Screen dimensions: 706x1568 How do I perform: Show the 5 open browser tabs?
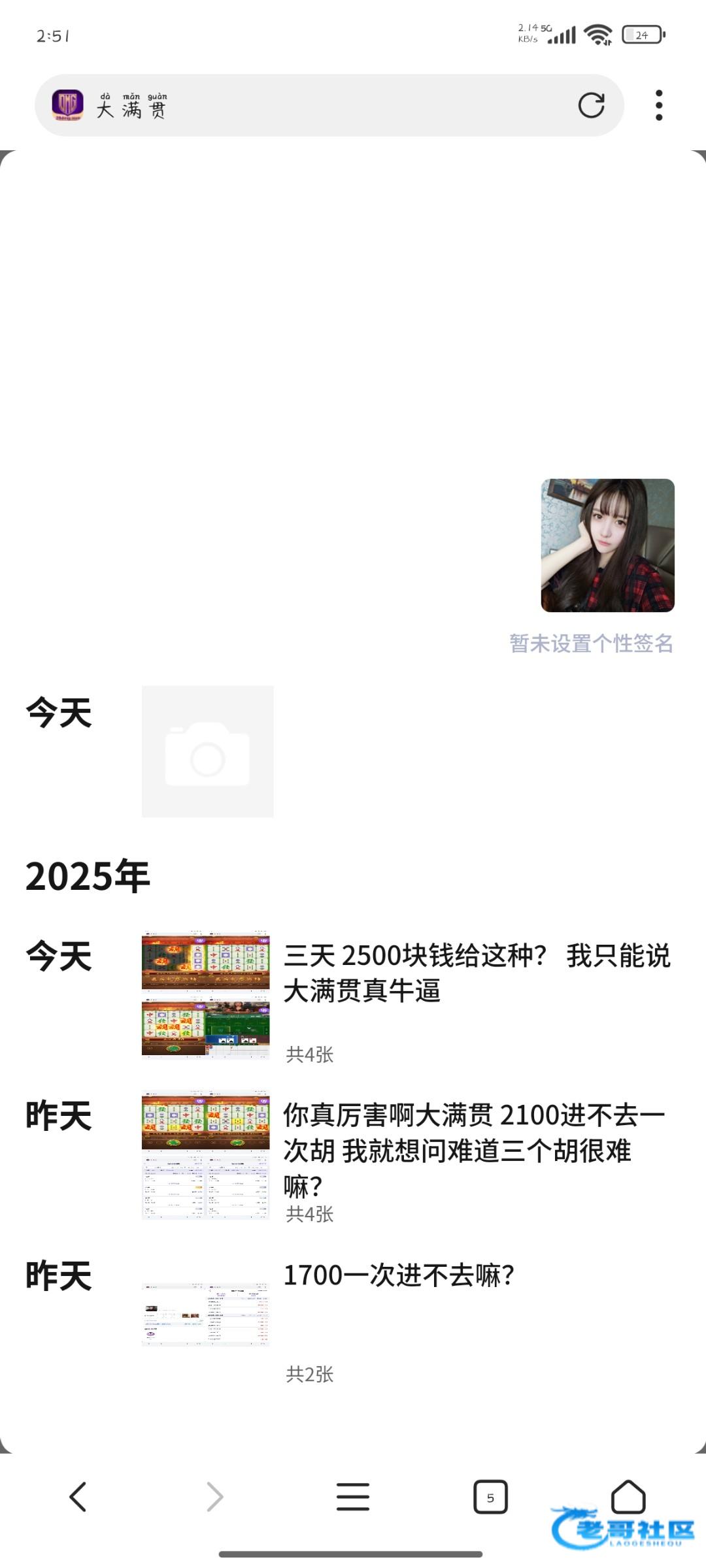490,1497
